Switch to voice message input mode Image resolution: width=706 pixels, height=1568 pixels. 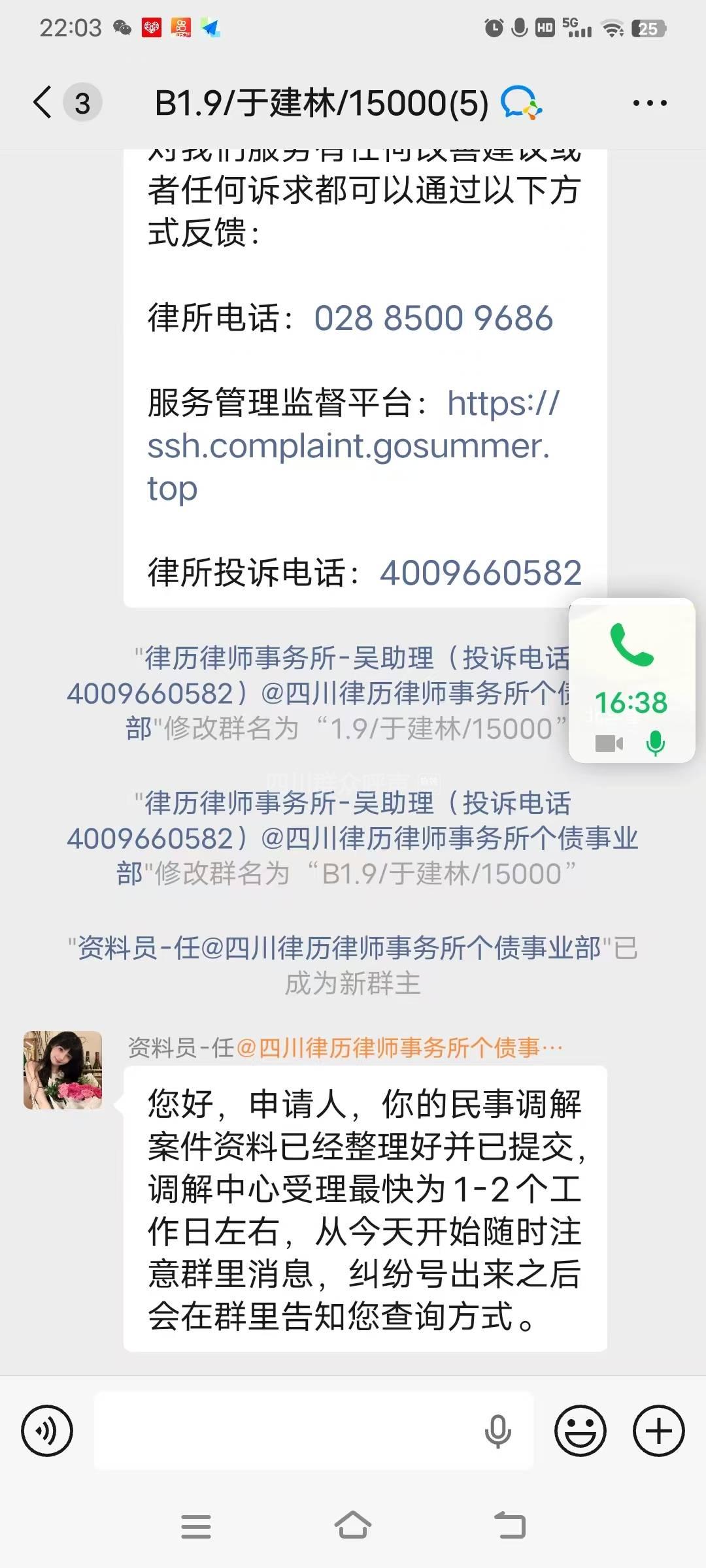click(x=47, y=1430)
